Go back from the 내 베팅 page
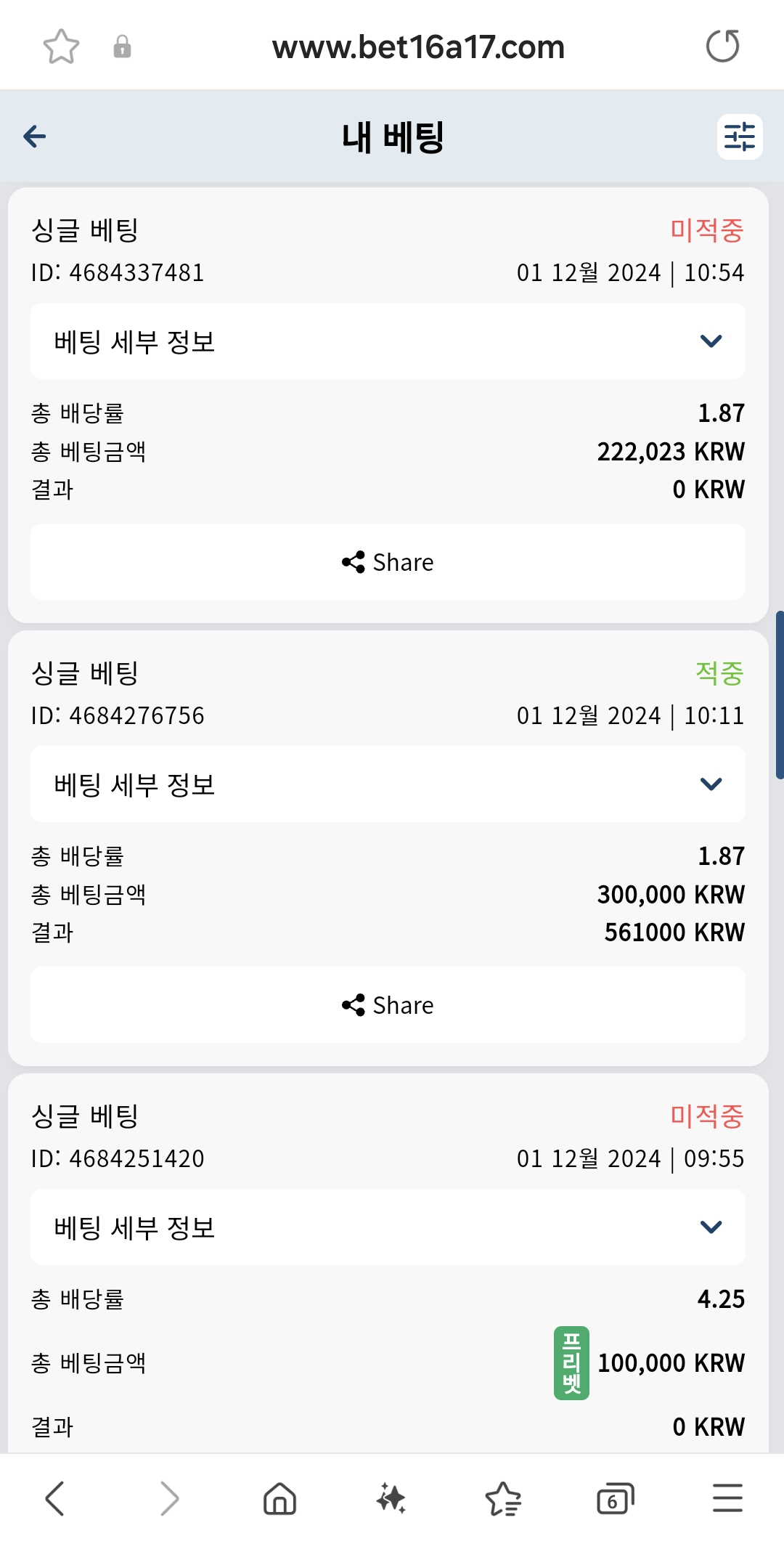Screen dimensions: 784x1544 [35, 136]
